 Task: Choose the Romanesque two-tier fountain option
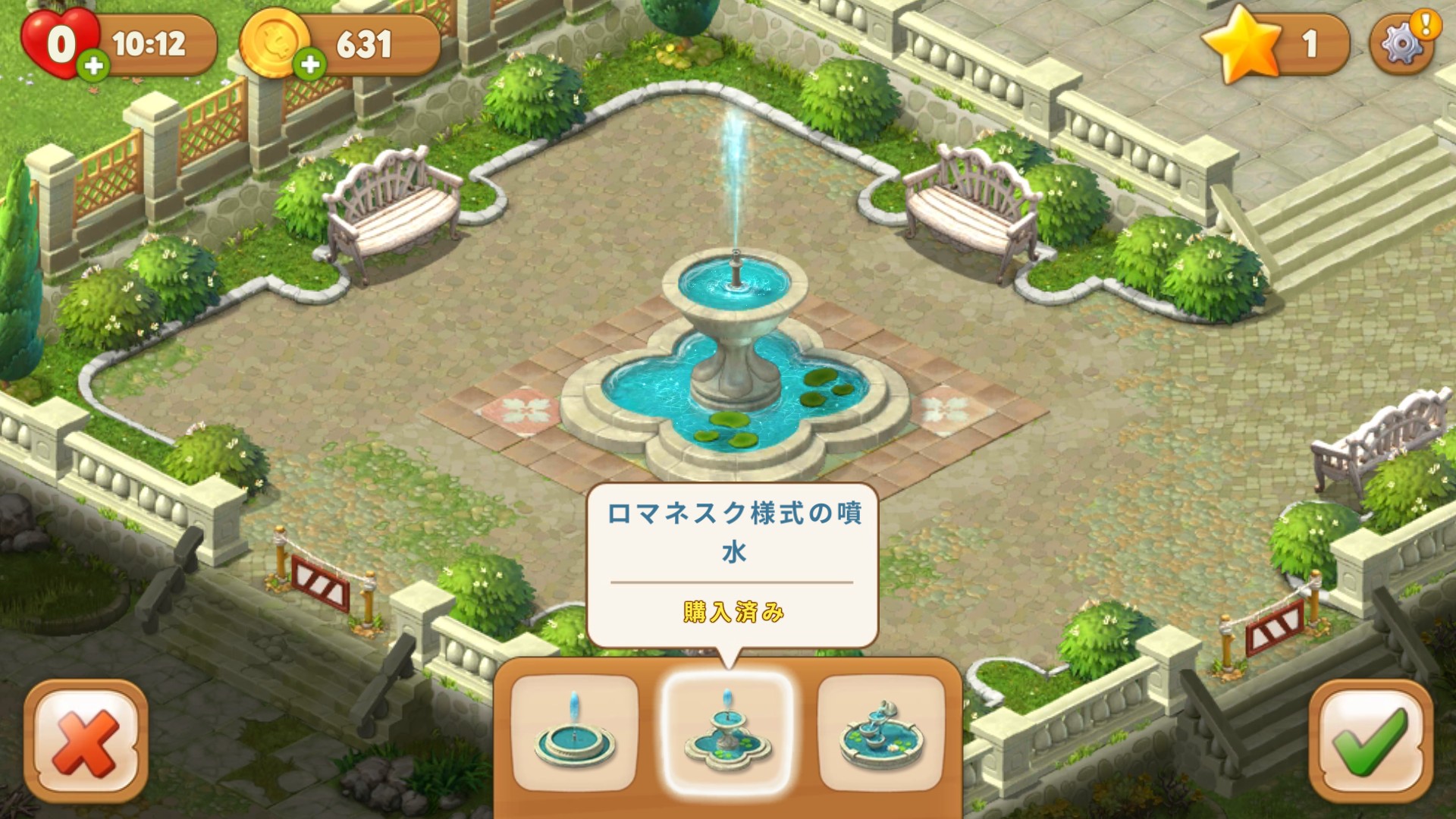[728, 733]
